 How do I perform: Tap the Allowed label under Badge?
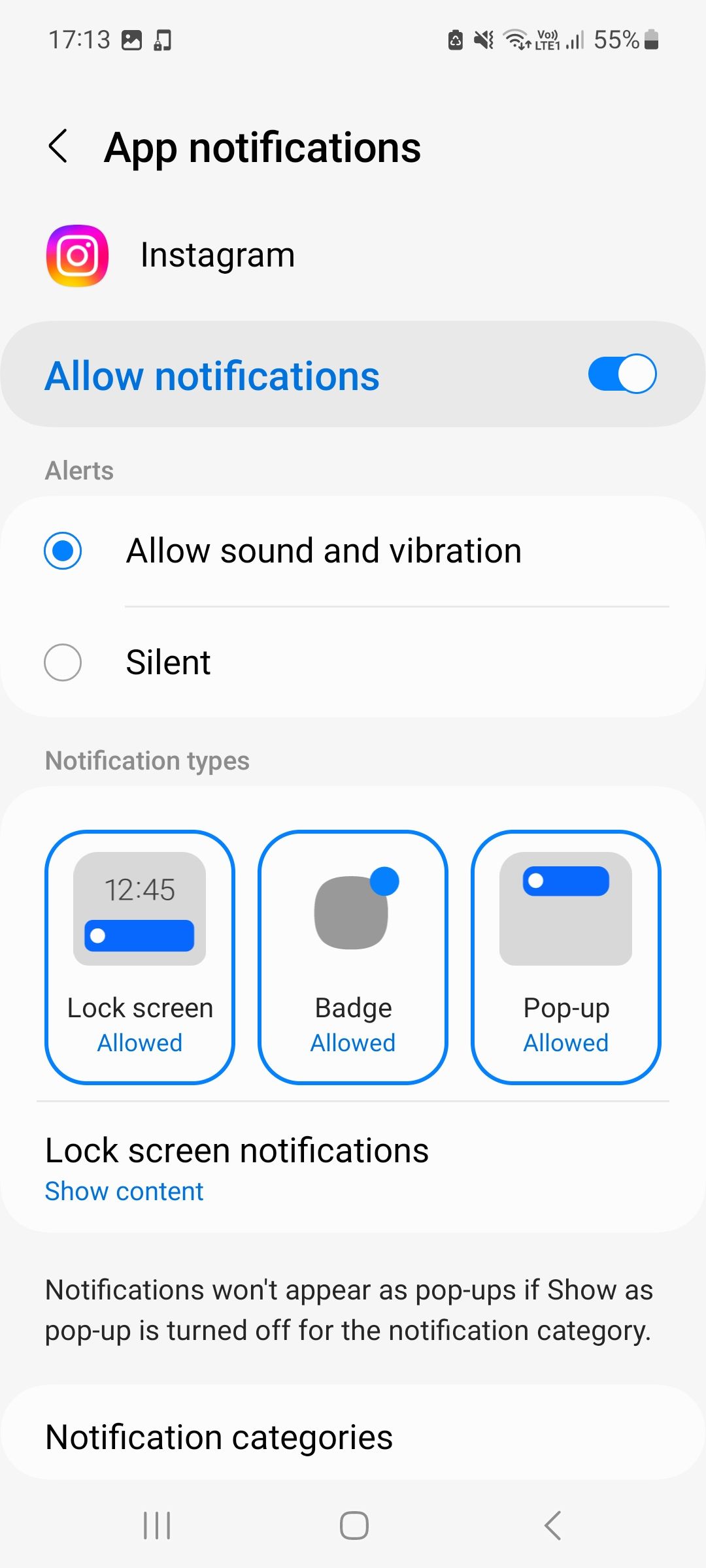[352, 1042]
